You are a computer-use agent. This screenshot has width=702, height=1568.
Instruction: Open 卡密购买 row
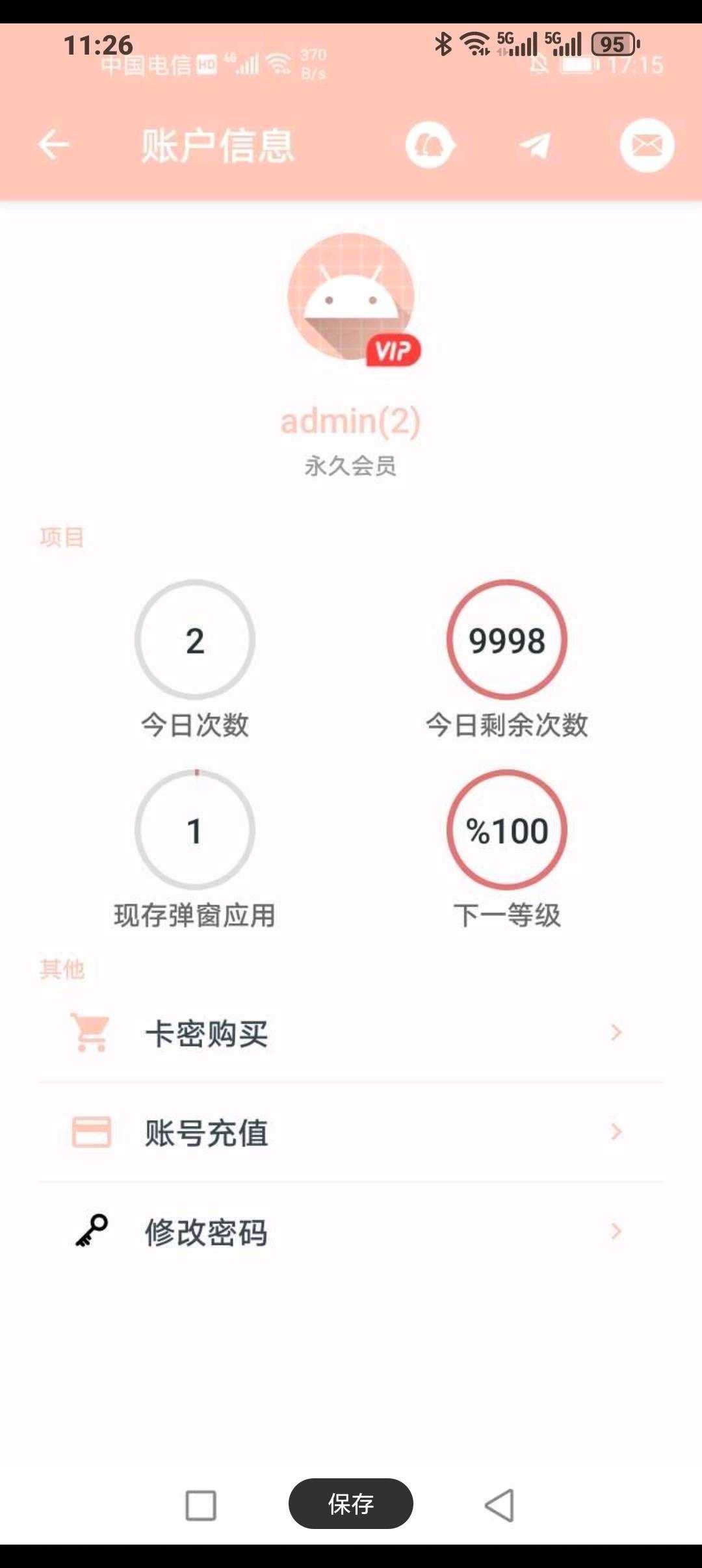click(x=351, y=1033)
